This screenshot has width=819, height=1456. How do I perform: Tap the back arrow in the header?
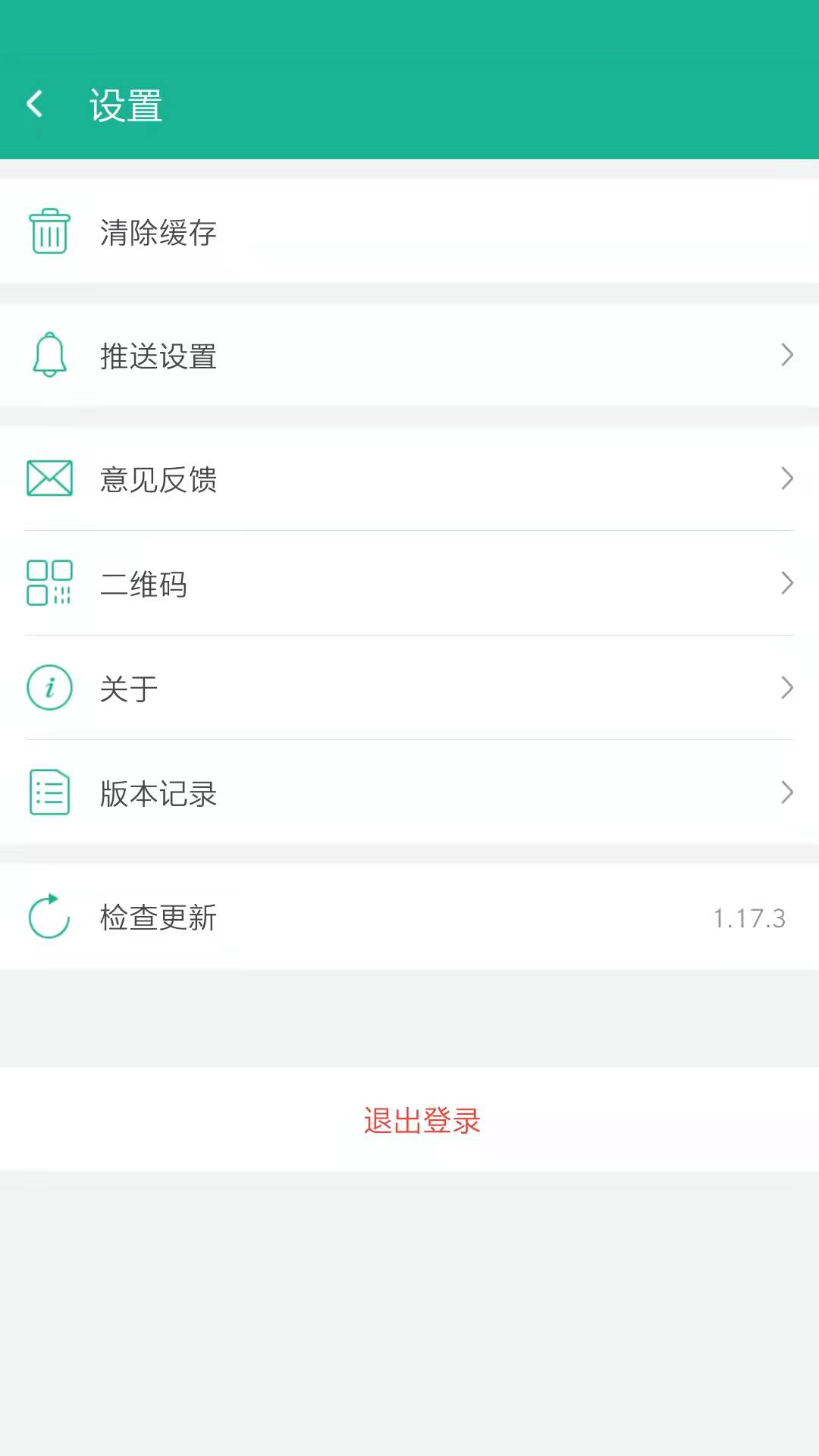click(x=33, y=103)
